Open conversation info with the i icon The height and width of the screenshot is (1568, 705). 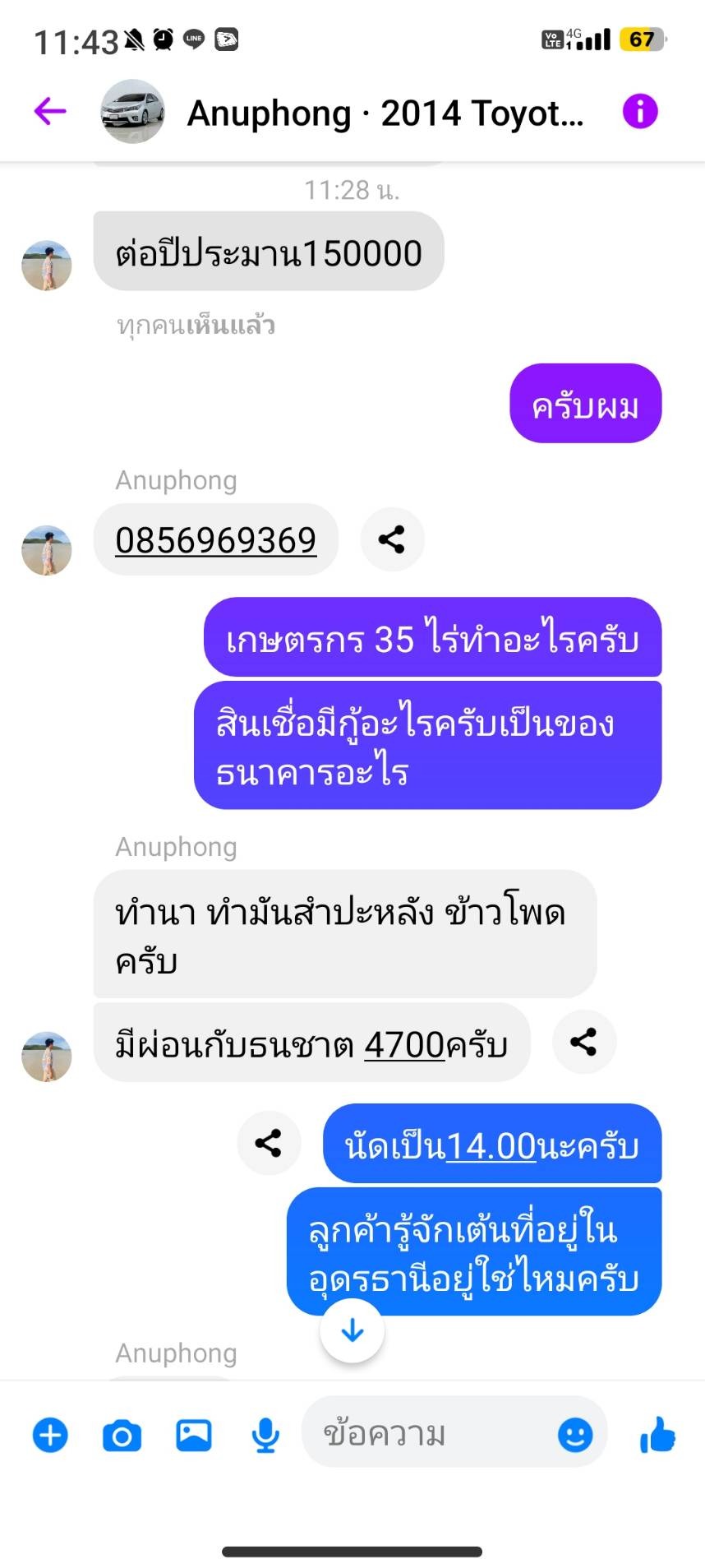click(x=640, y=111)
